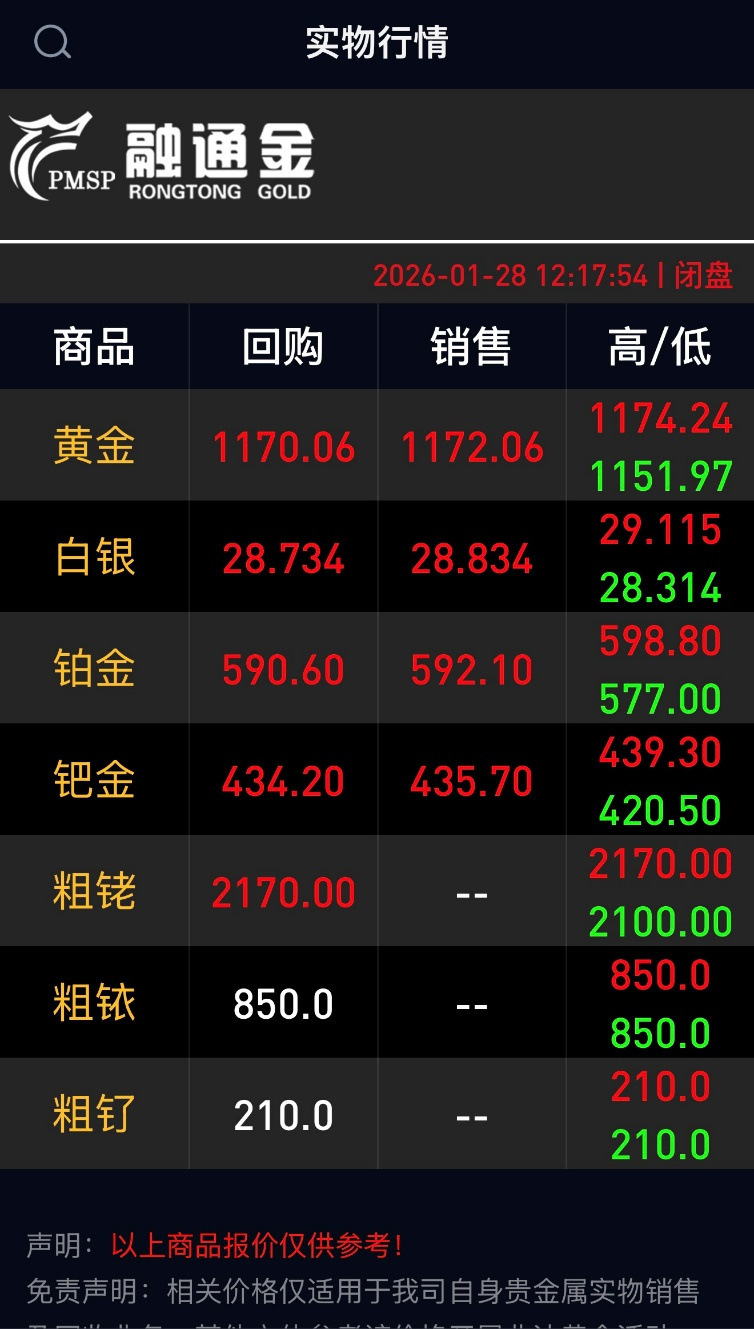The height and width of the screenshot is (1329, 754).
Task: Click the gold high price 1174.24
Action: 660,421
